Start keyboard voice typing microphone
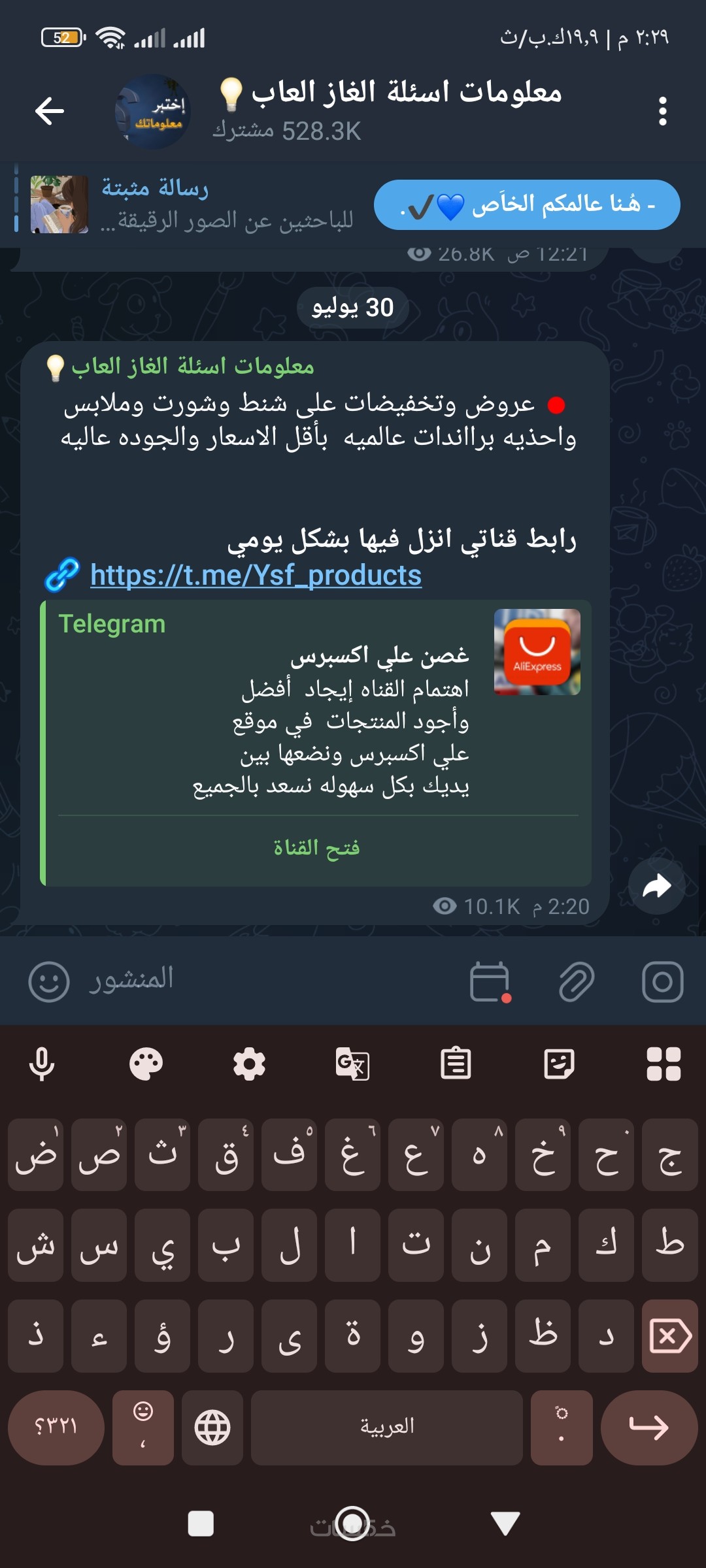This screenshot has height=1568, width=706. (x=42, y=1064)
